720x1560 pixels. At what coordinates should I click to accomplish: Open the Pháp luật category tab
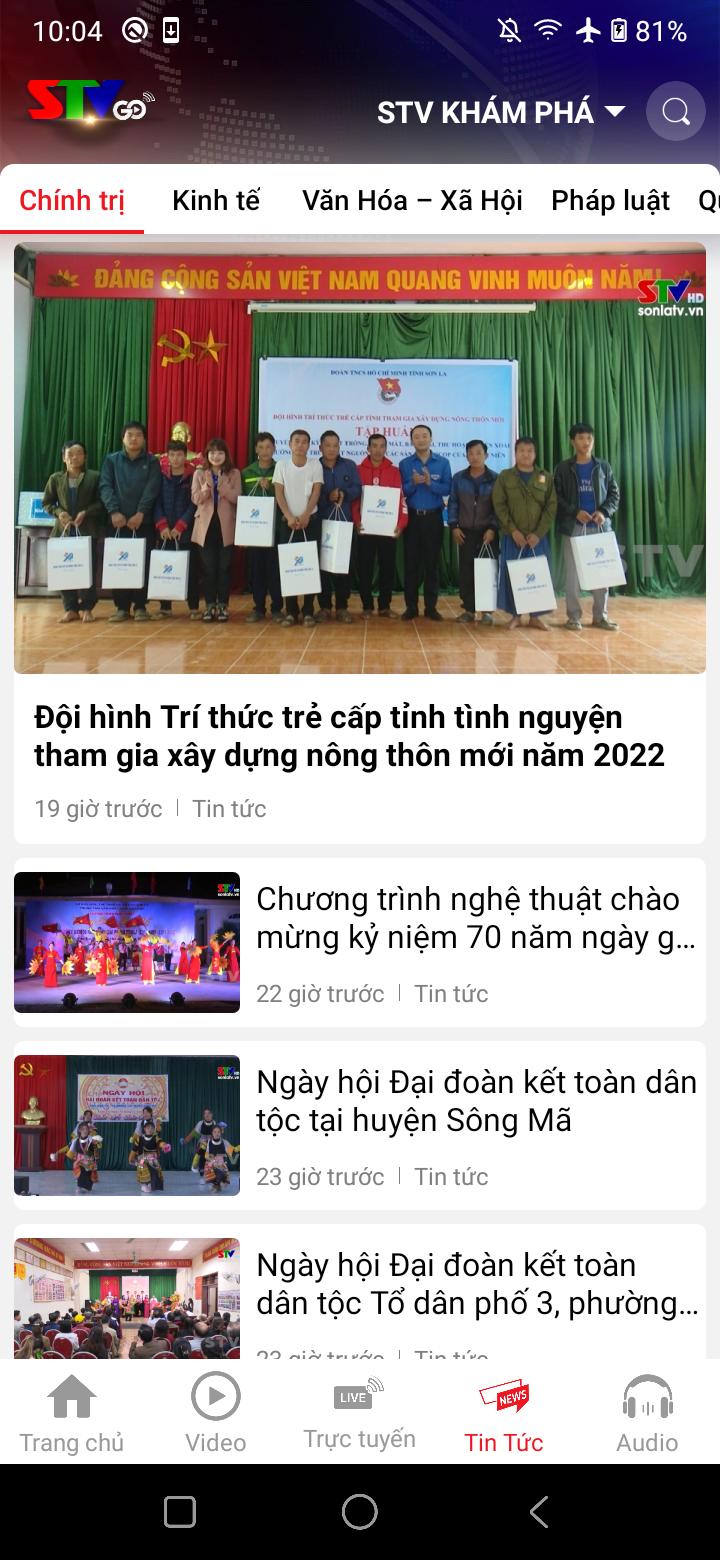pyautogui.click(x=610, y=200)
